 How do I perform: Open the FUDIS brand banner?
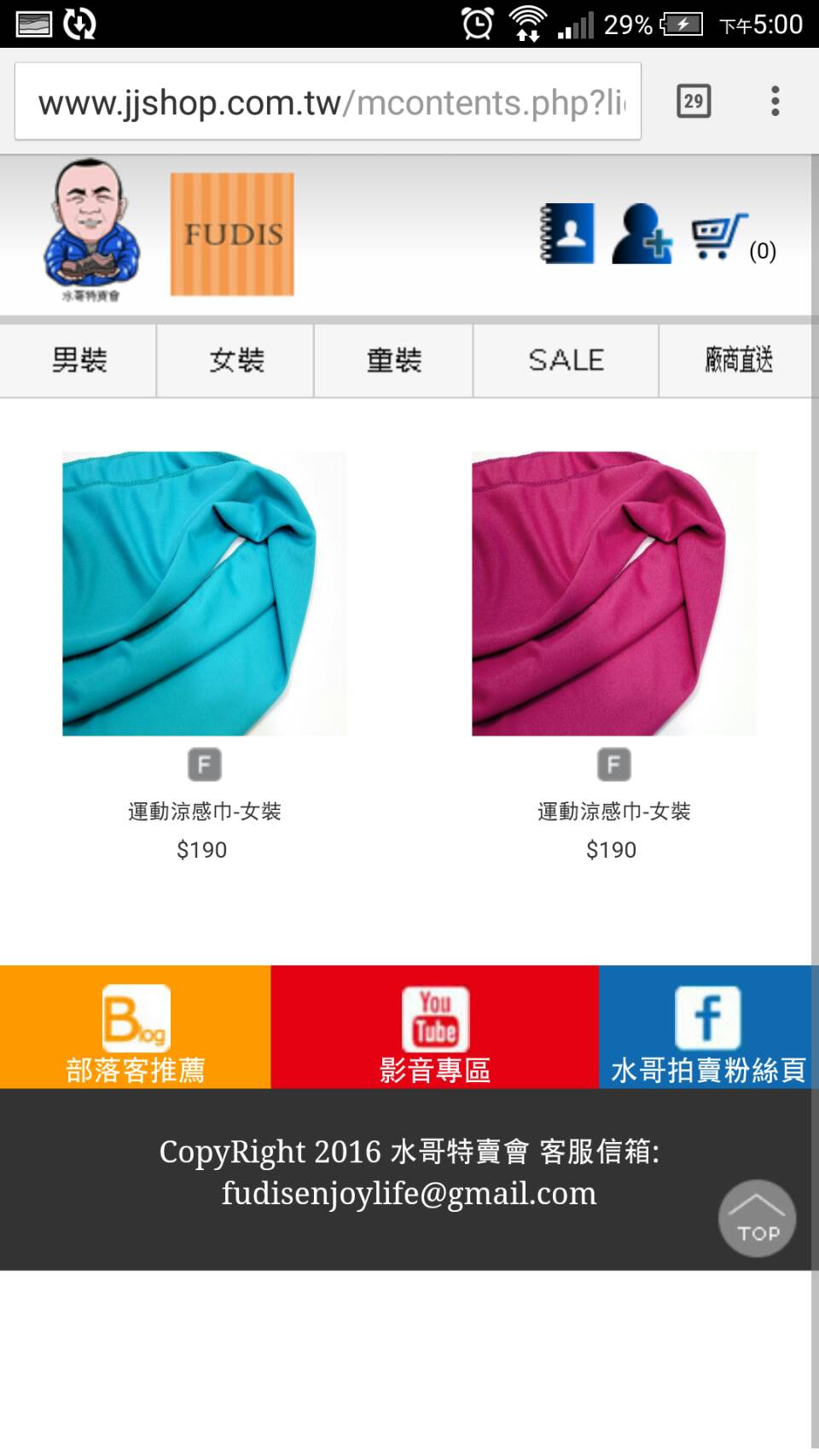(232, 235)
